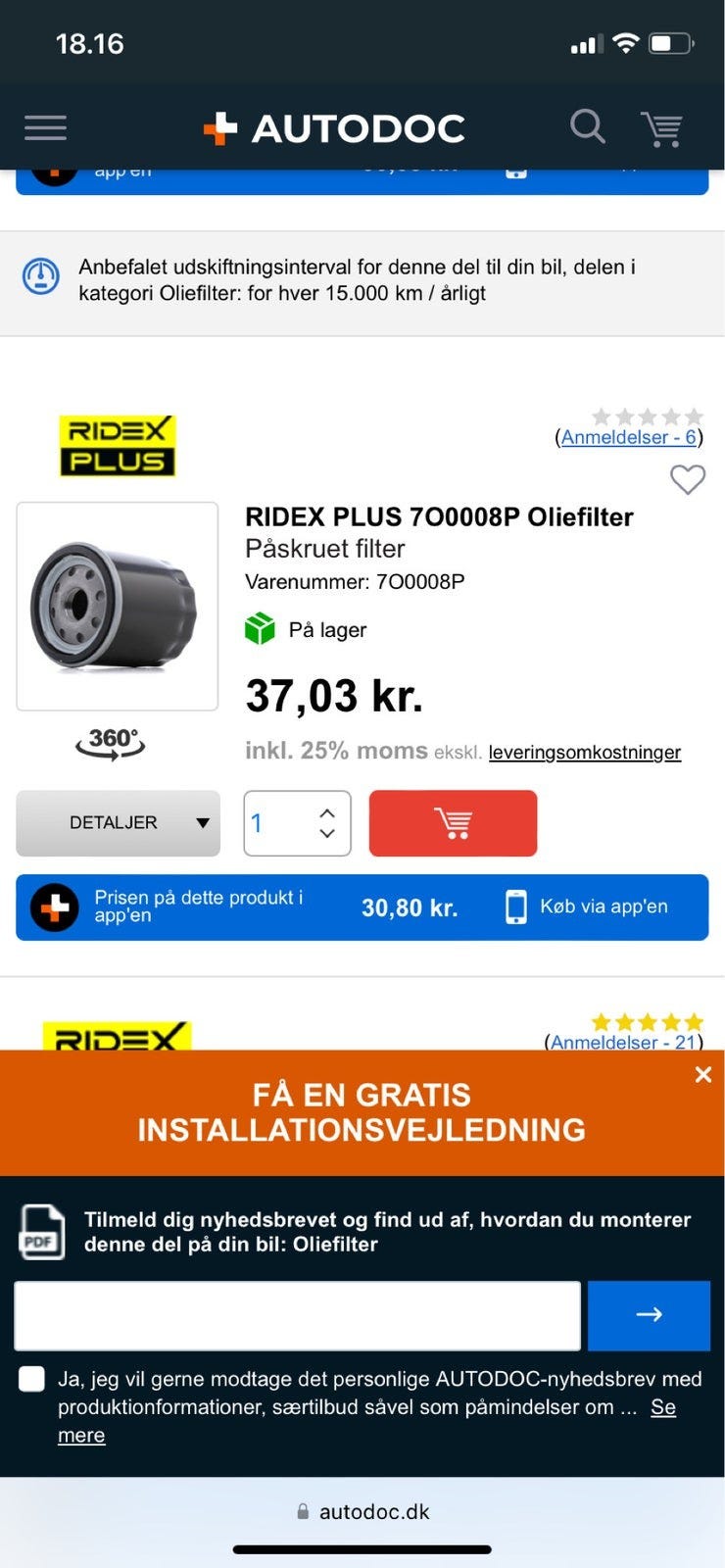The width and height of the screenshot is (725, 1568).
Task: Open the RIDEX PLUS oil filter image
Action: click(x=118, y=606)
